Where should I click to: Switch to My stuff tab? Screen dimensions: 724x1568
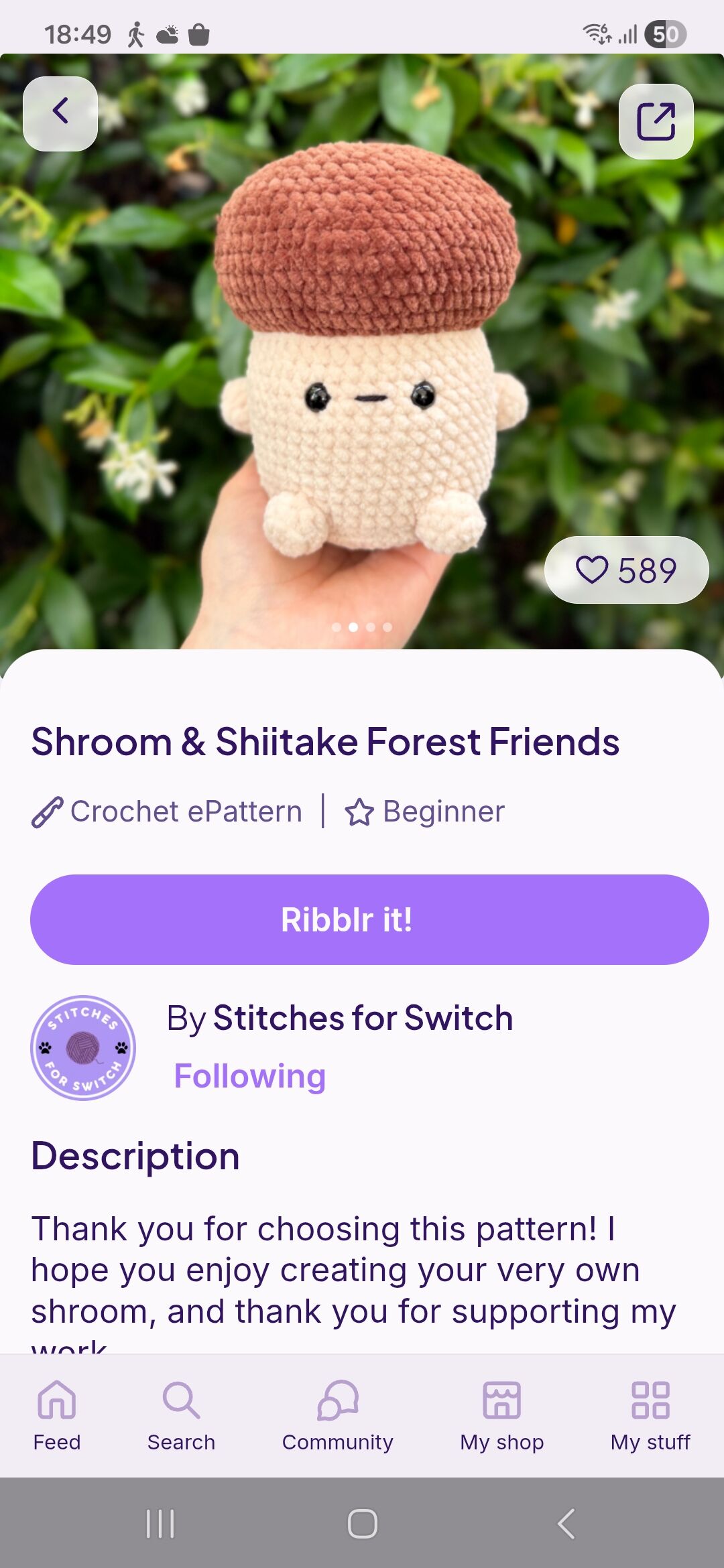pyautogui.click(x=650, y=1415)
